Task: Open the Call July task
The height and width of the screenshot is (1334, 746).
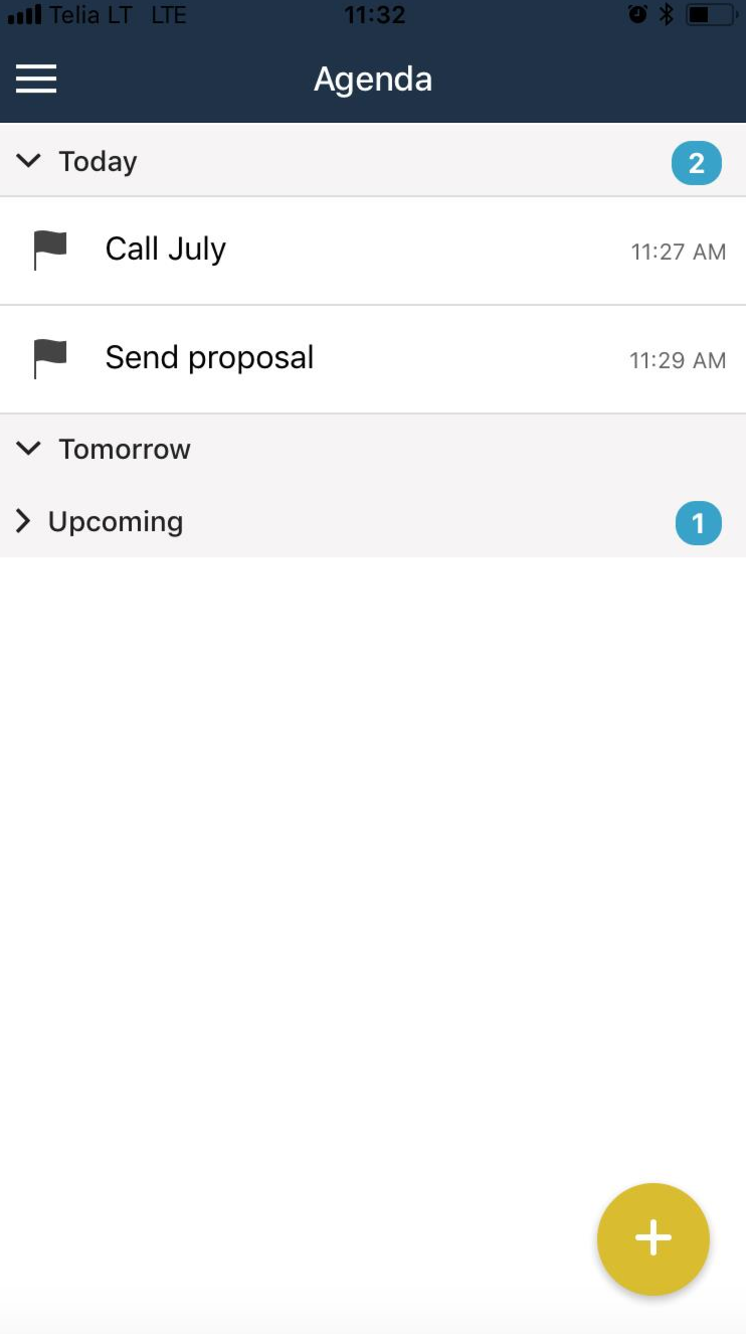Action: pos(373,250)
